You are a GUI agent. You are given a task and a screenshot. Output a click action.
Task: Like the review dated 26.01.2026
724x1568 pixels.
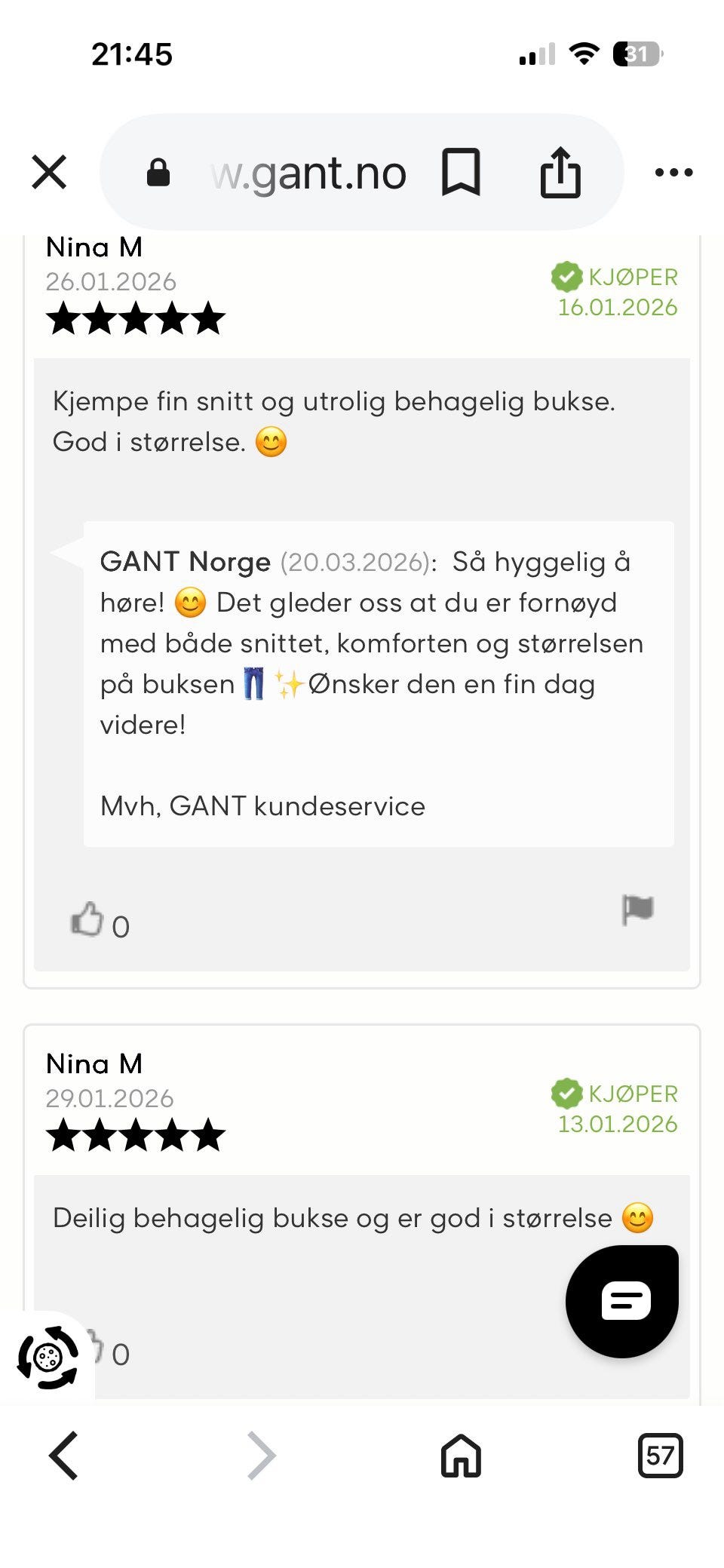click(x=87, y=919)
